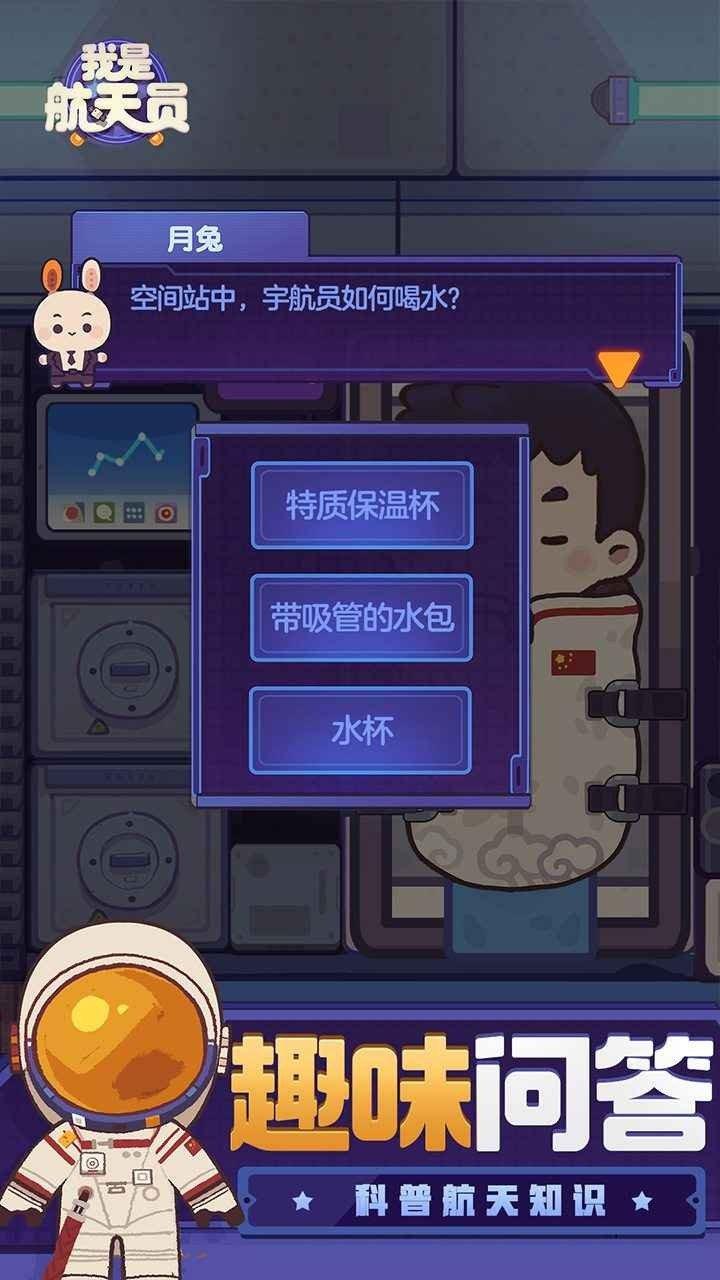
Task: Open the red app icon on the tablet screen
Action: (72, 511)
